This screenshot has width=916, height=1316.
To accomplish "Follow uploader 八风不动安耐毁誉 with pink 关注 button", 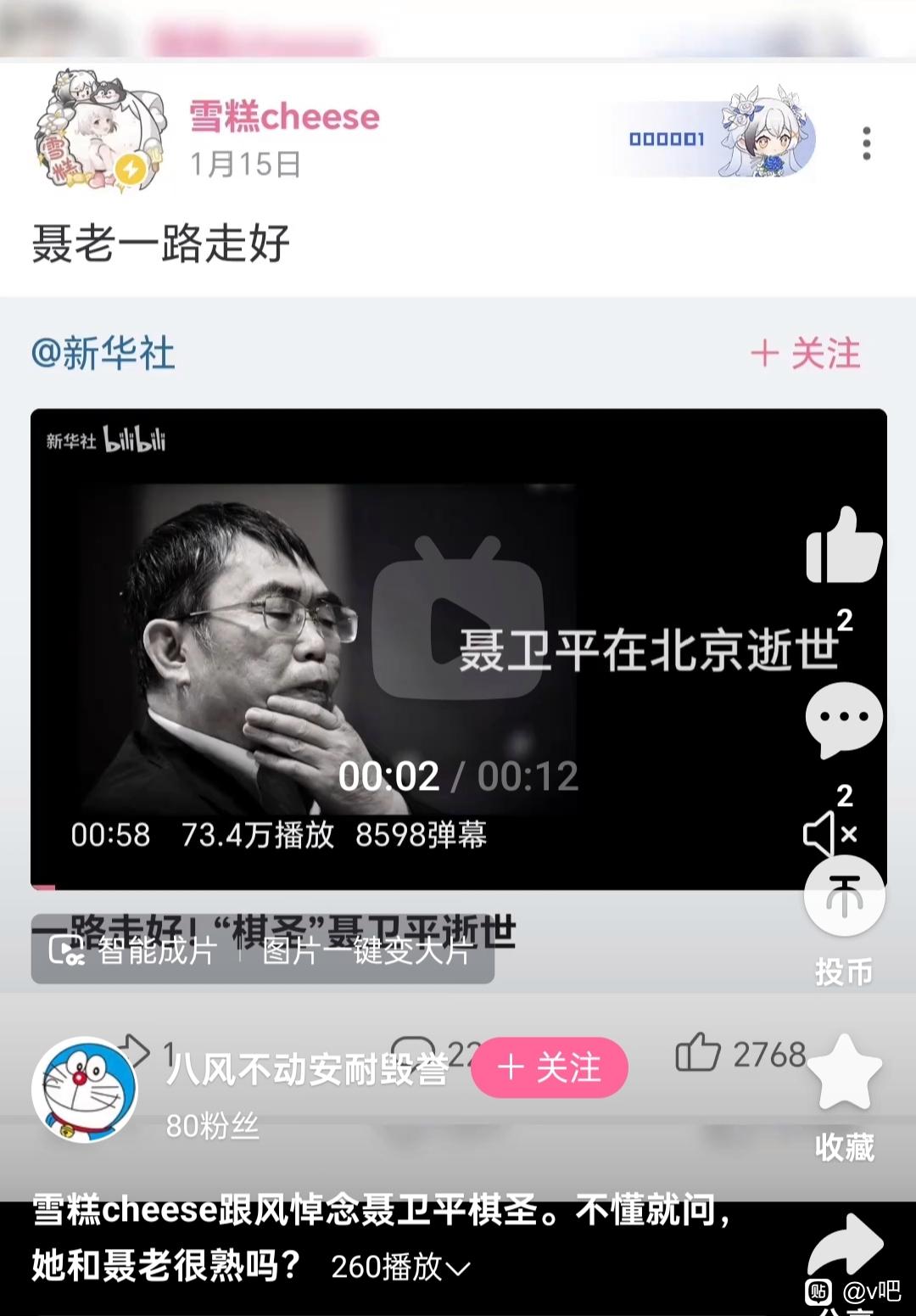I will (x=550, y=1067).
